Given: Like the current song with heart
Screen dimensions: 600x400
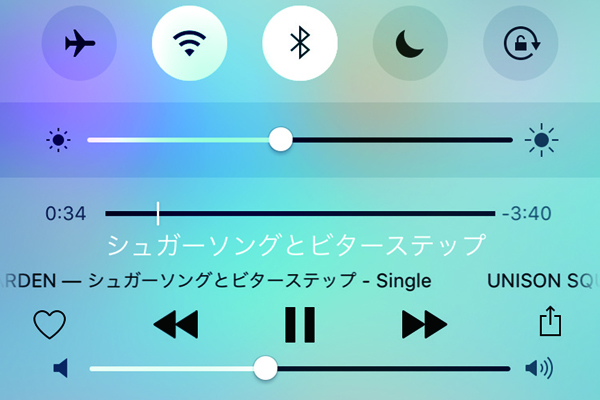Looking at the screenshot, I should [49, 323].
